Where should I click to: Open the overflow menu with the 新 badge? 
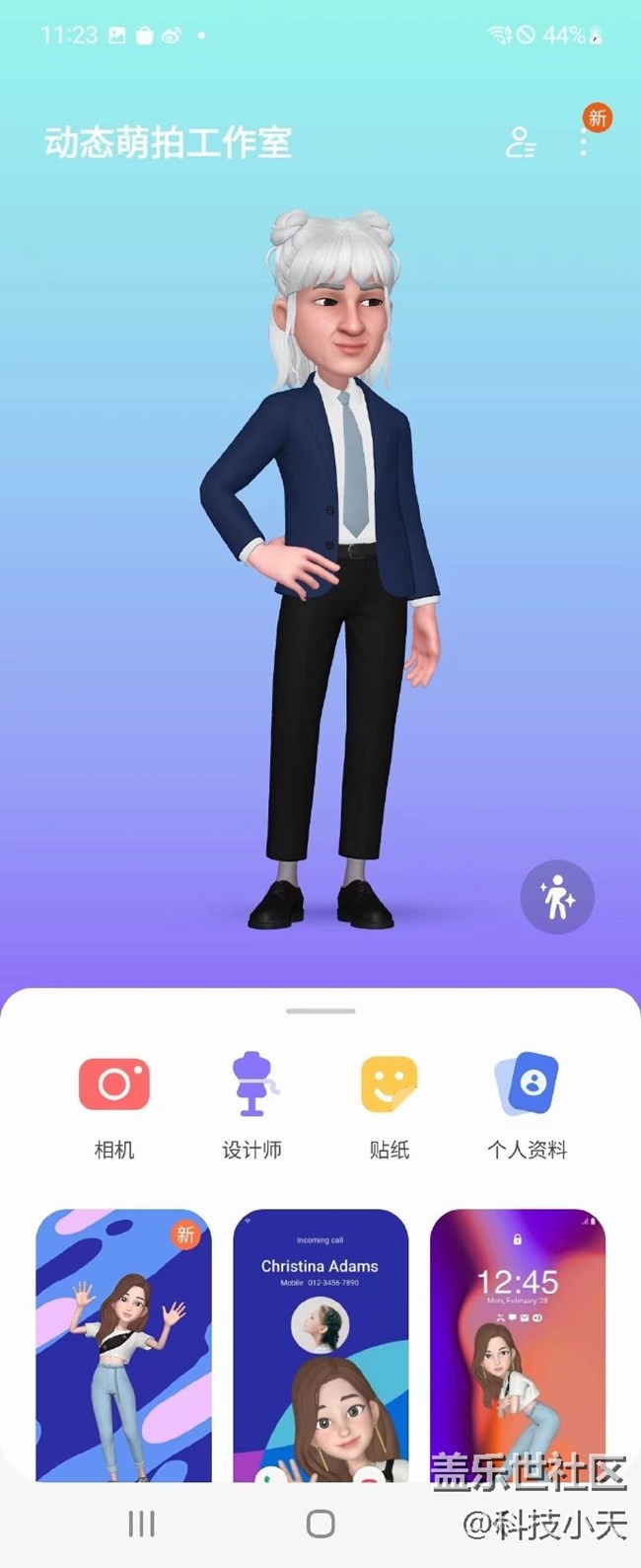(584, 143)
